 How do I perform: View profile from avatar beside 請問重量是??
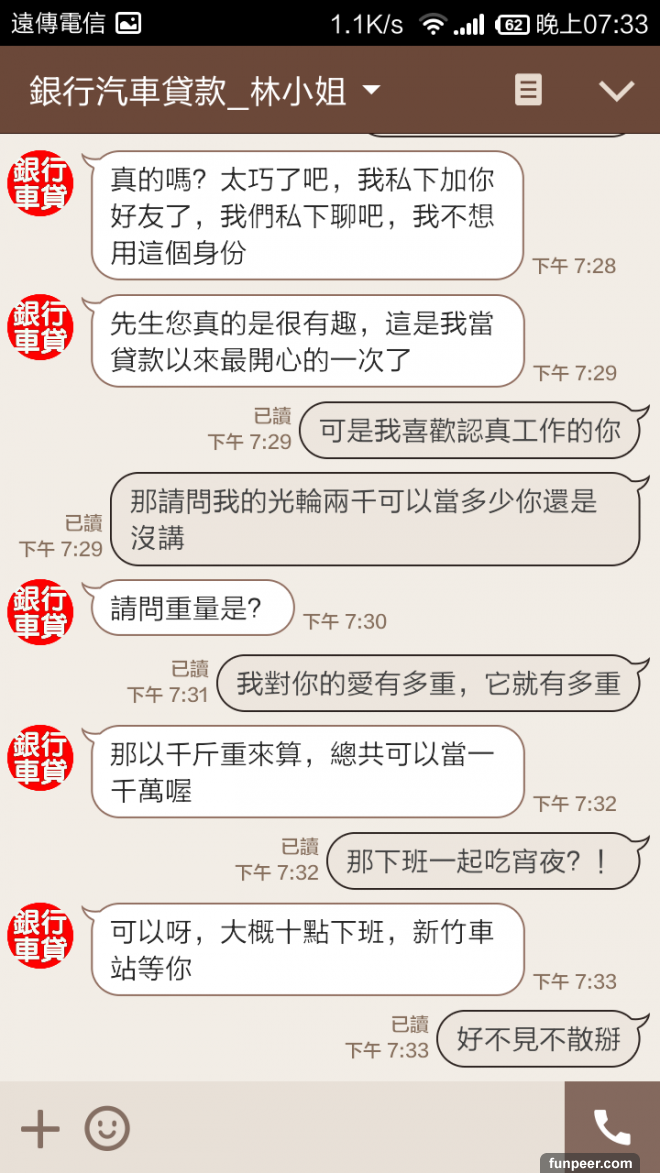click(41, 611)
